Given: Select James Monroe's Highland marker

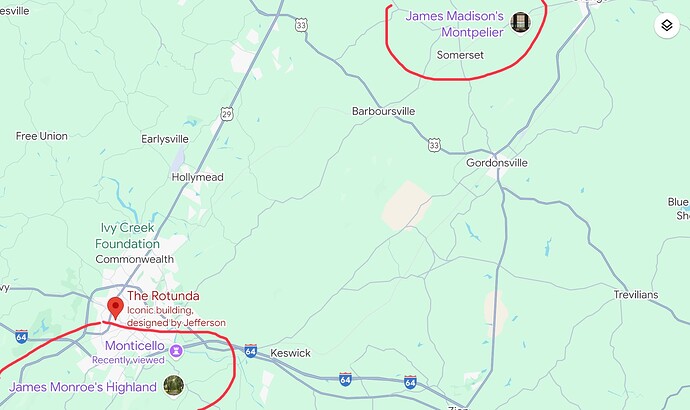Looking at the screenshot, I should (174, 385).
